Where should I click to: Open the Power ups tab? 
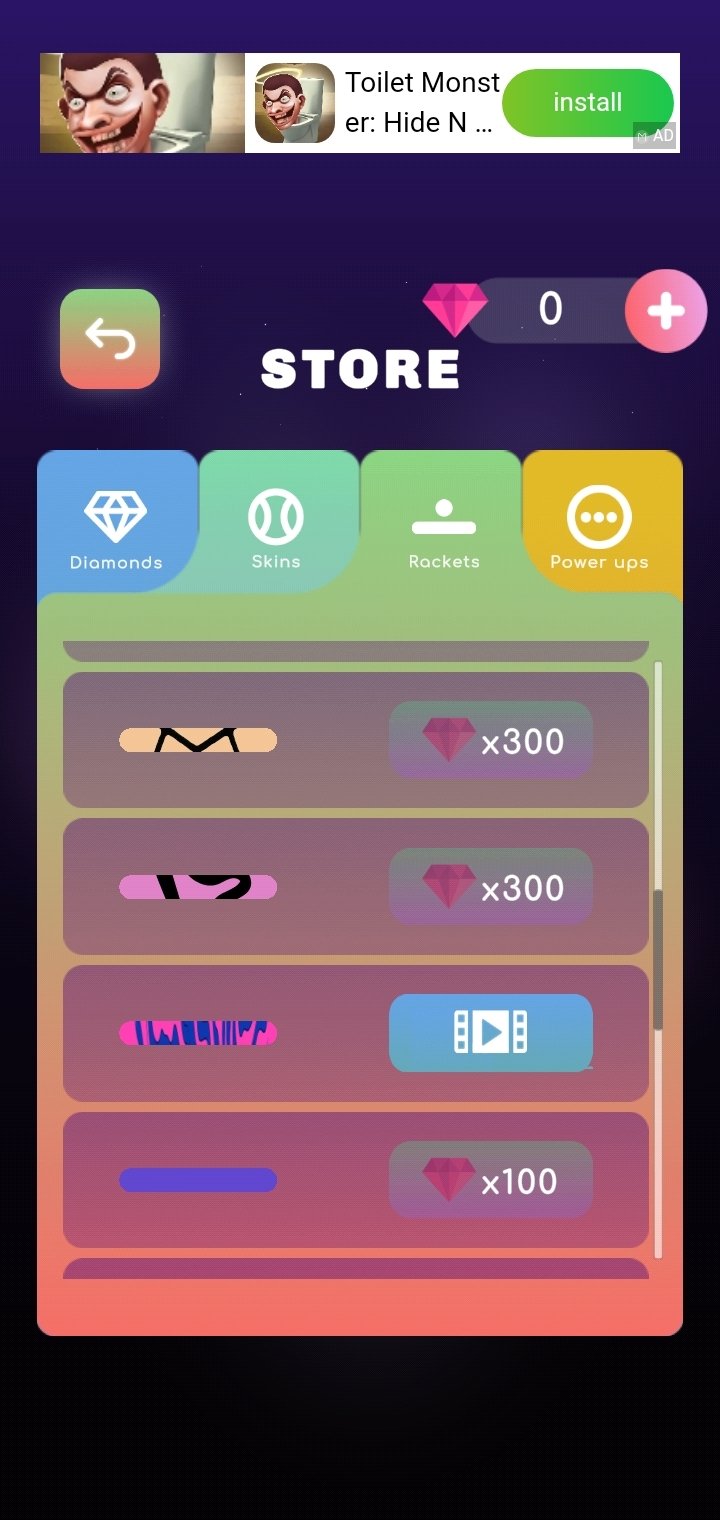[600, 524]
